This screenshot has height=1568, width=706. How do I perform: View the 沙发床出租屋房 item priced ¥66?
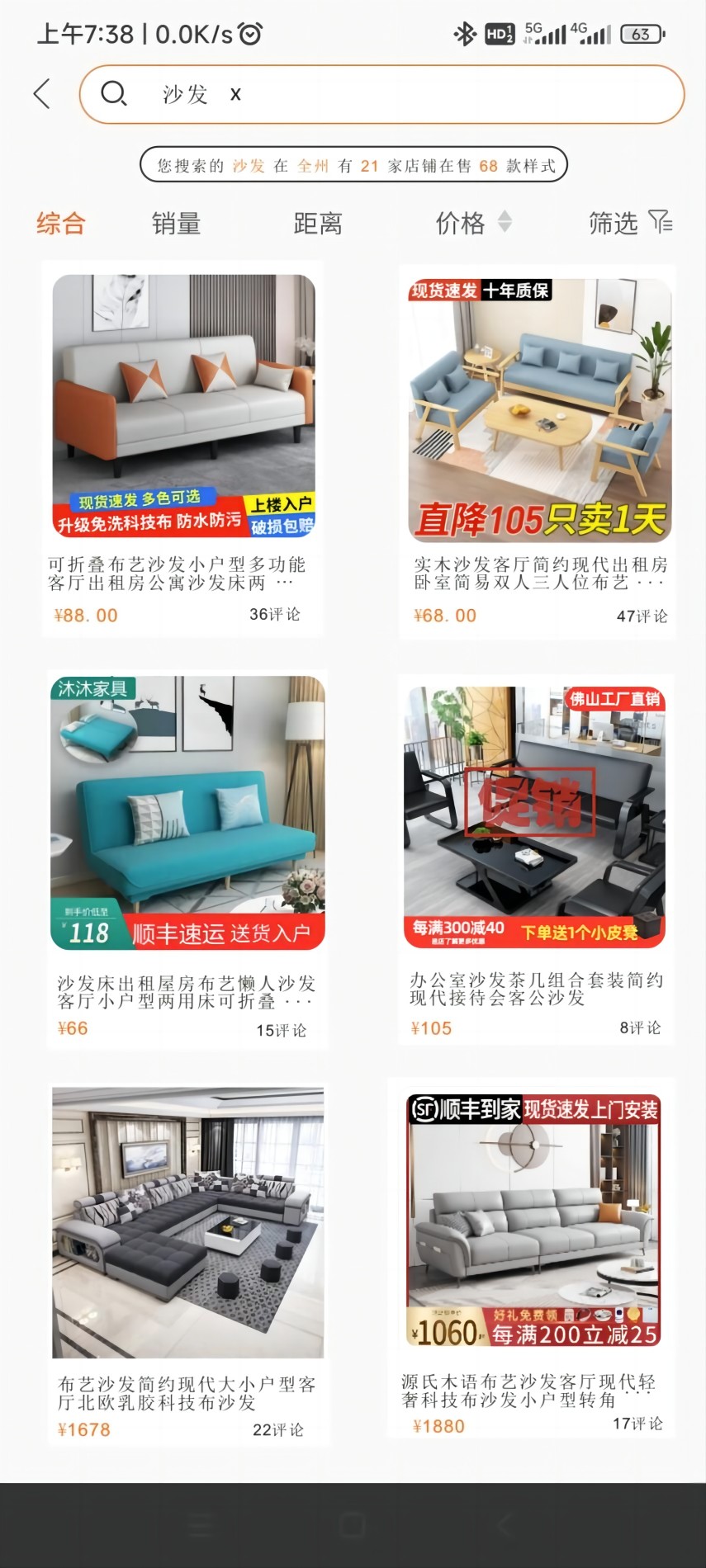(187, 858)
